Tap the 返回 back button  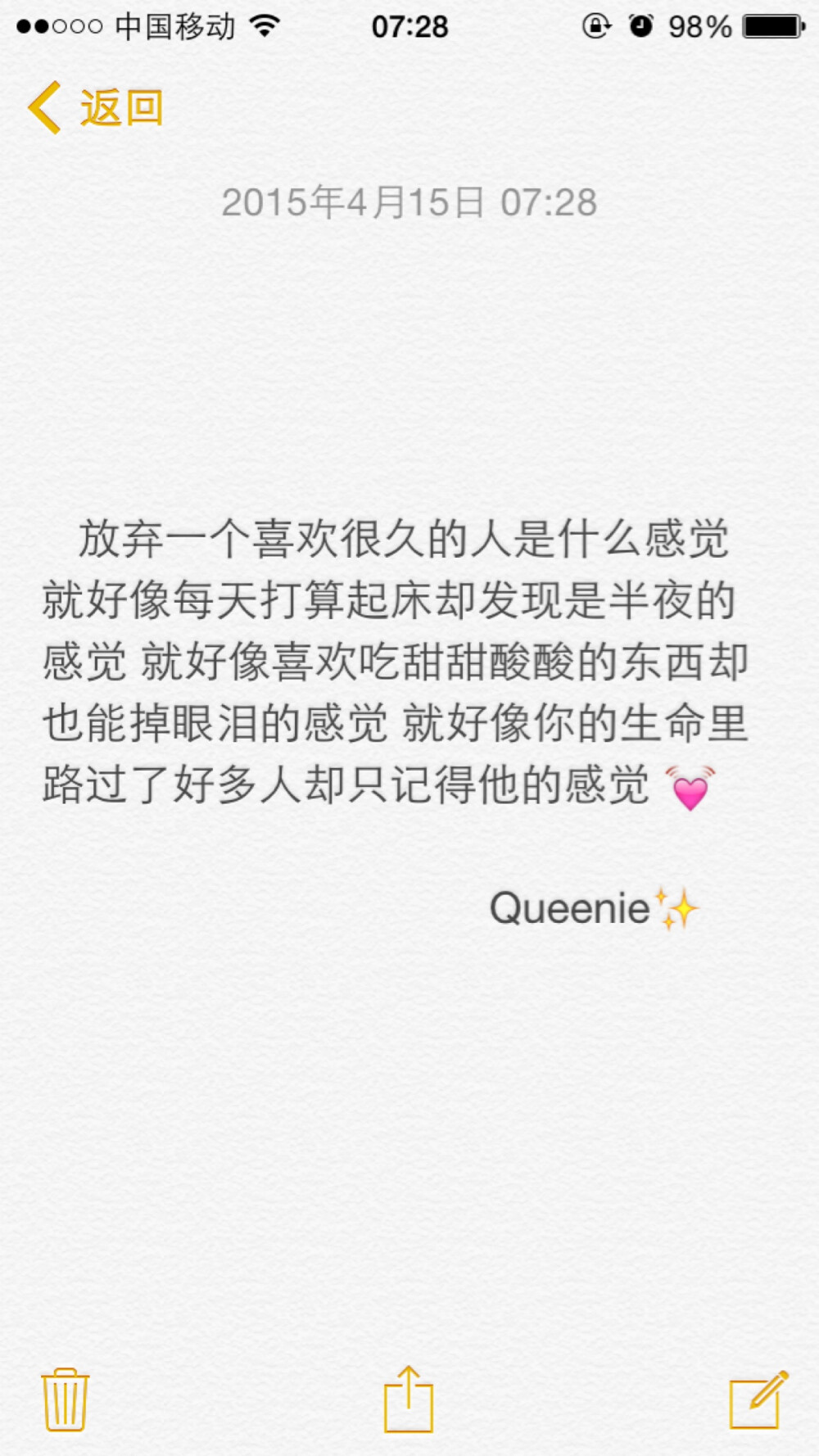120,106
